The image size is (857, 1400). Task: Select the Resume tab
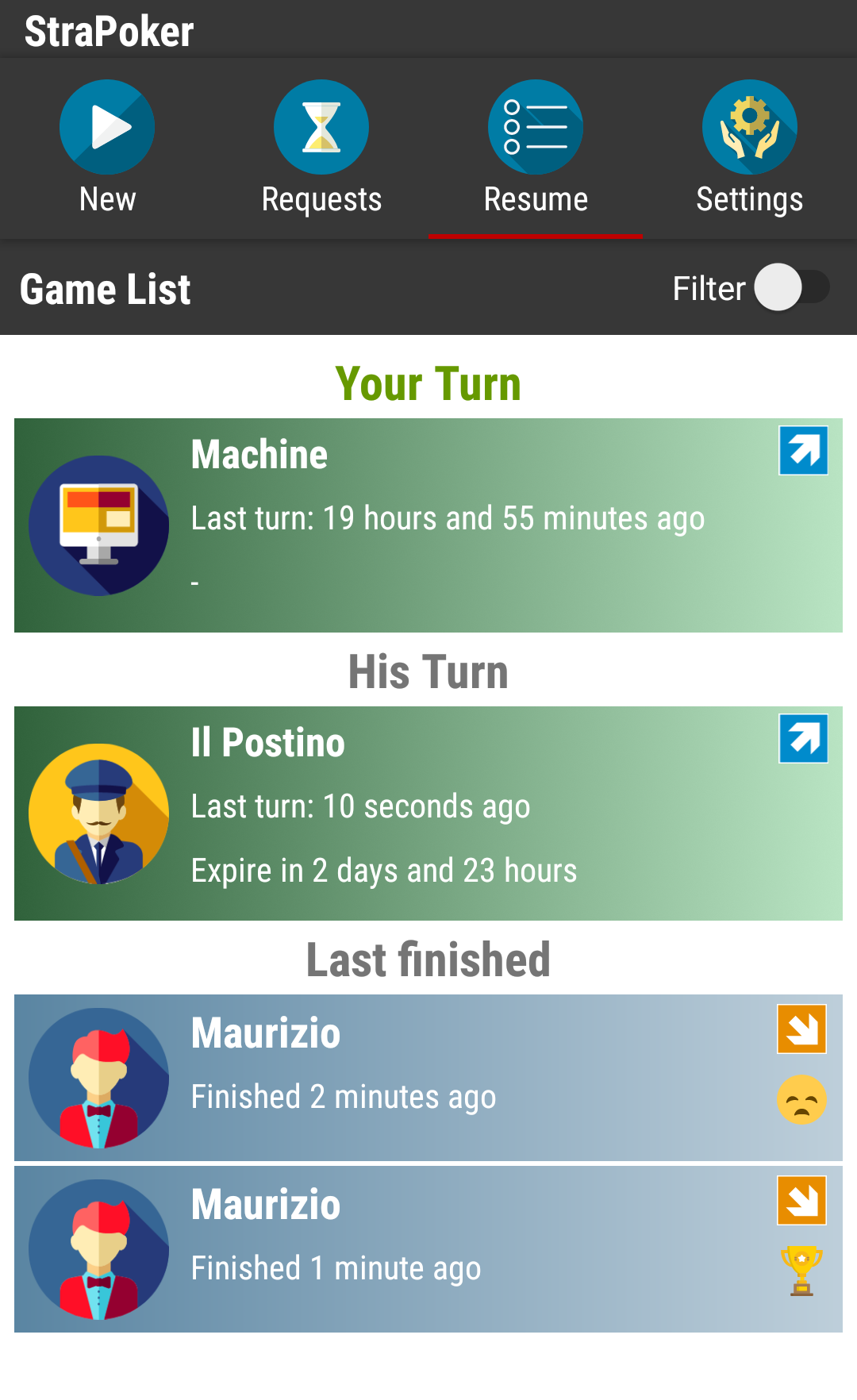tap(536, 148)
